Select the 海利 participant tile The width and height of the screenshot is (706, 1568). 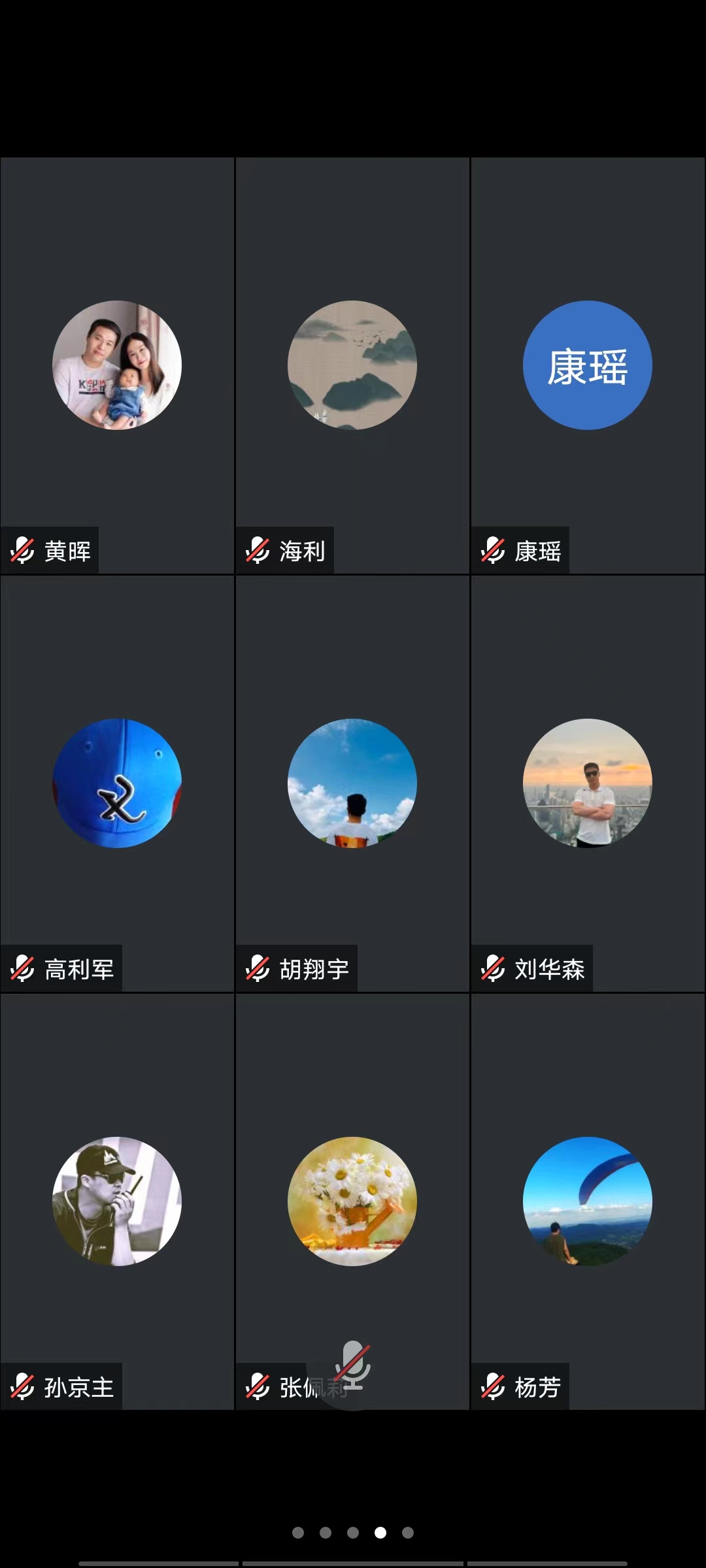(x=352, y=365)
